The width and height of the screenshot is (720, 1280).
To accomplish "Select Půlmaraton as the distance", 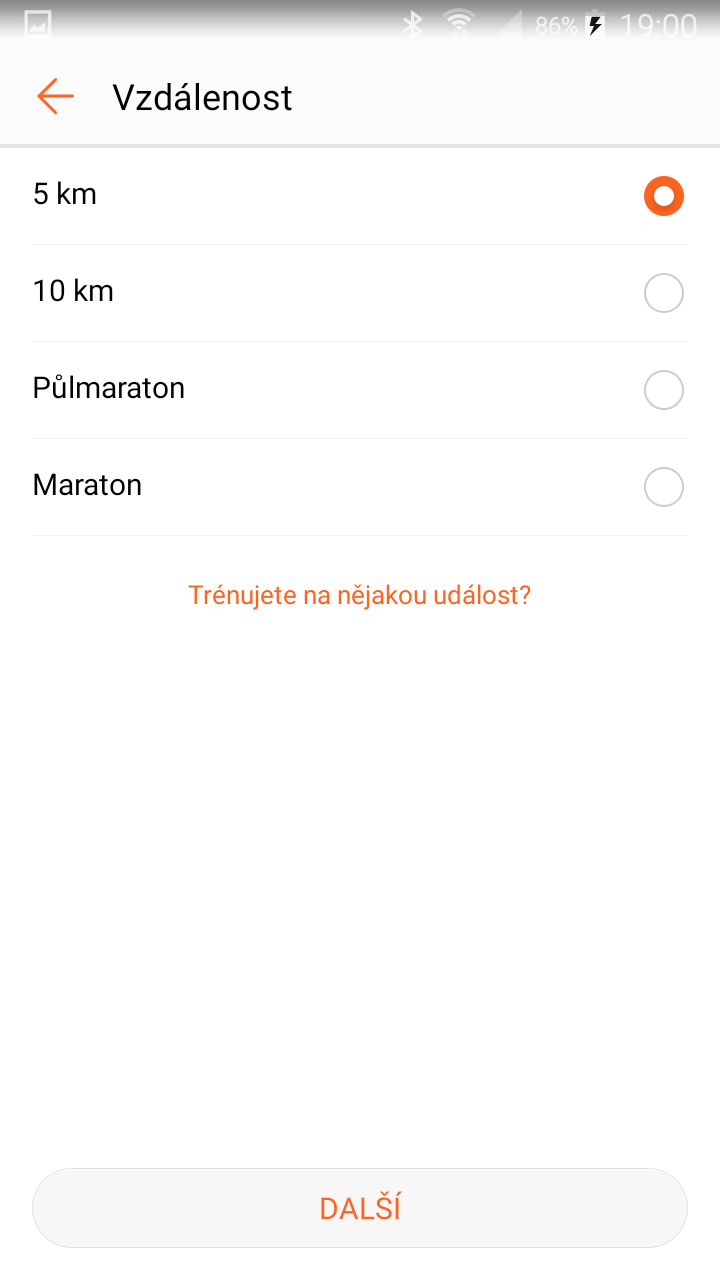I will click(360, 390).
